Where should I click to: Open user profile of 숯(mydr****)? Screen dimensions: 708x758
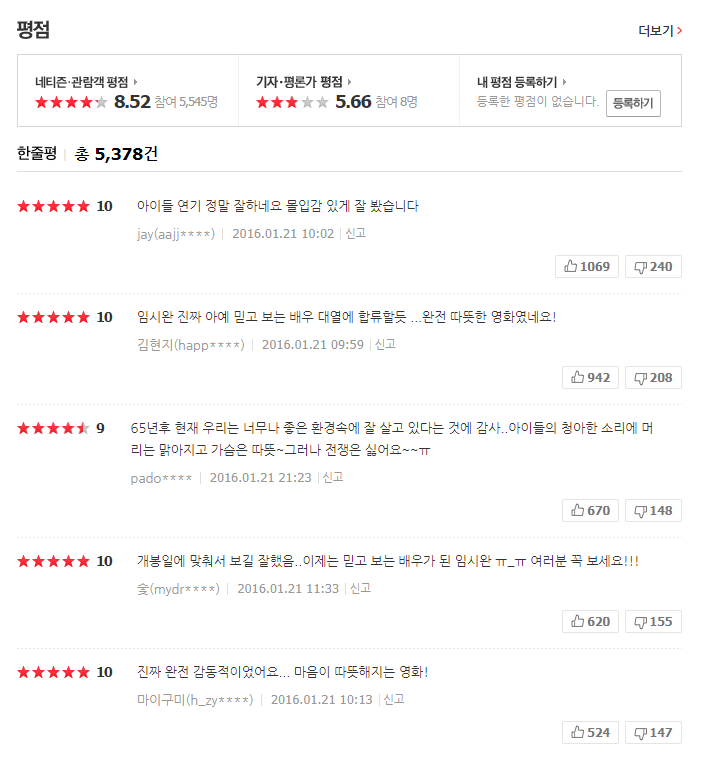point(177,589)
